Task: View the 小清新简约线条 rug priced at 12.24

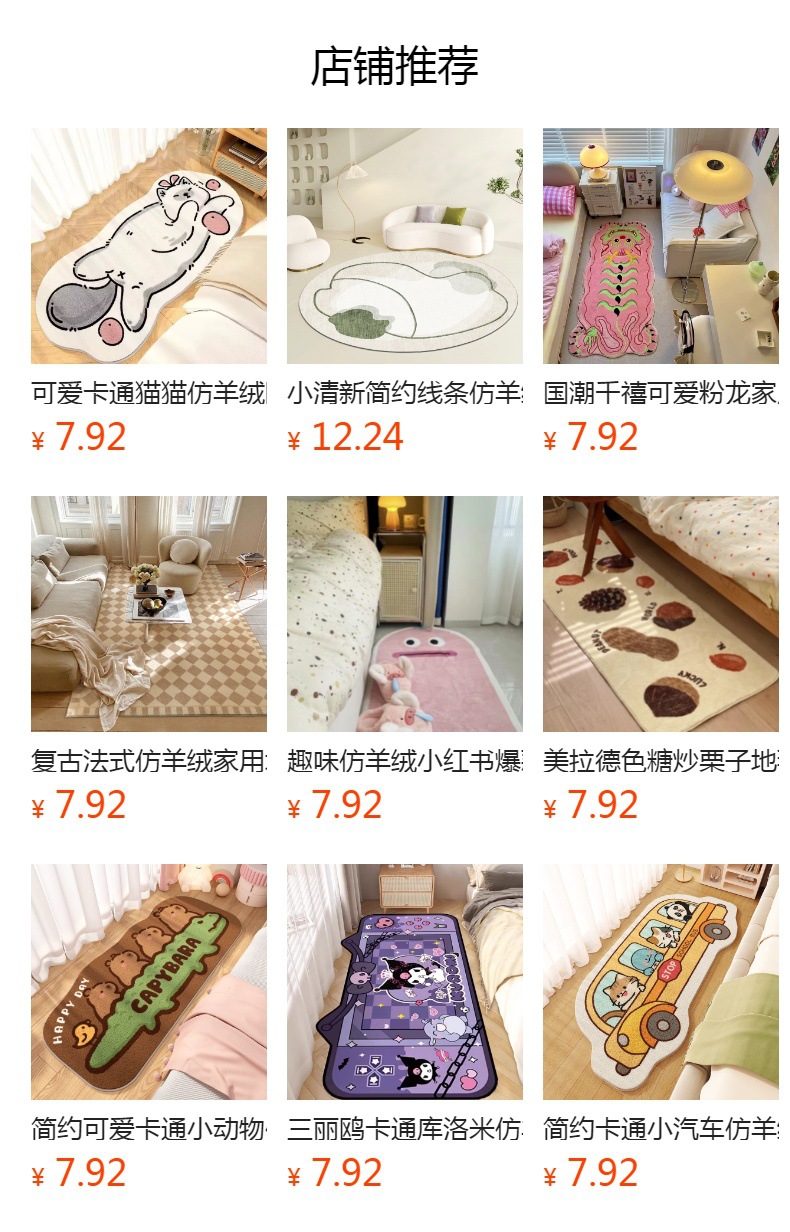Action: click(x=405, y=246)
